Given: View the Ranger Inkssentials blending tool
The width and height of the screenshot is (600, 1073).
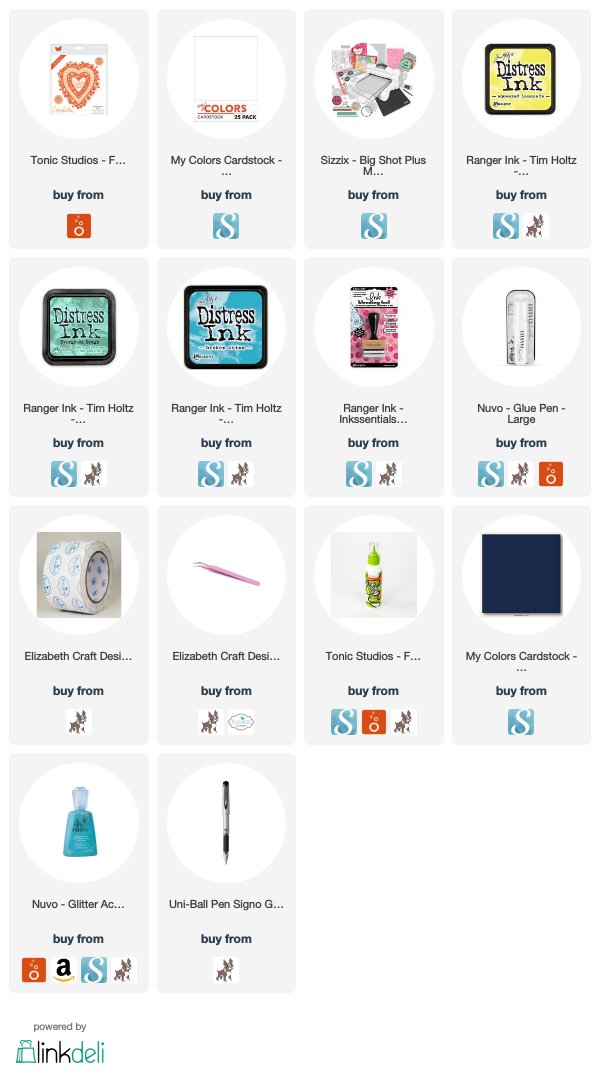Looking at the screenshot, I should (x=374, y=327).
